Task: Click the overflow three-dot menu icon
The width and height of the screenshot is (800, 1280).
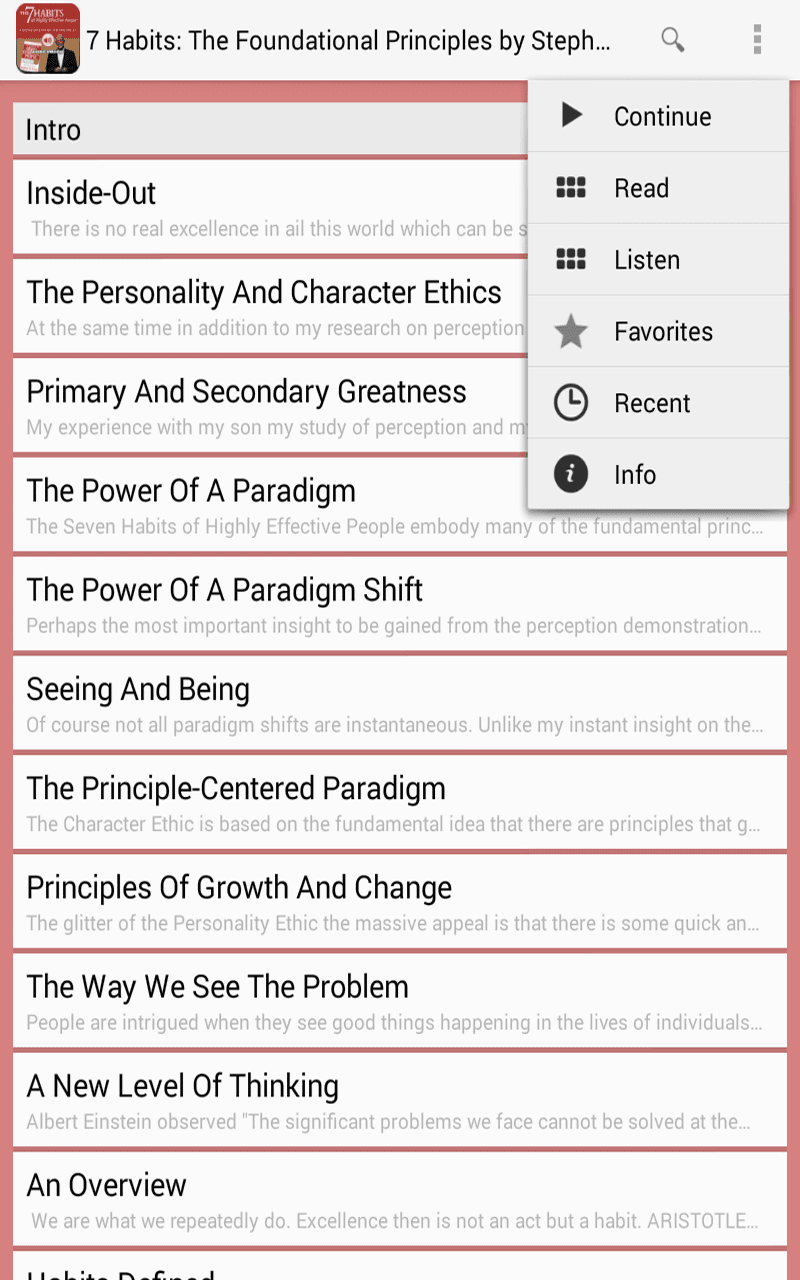Action: [x=757, y=40]
